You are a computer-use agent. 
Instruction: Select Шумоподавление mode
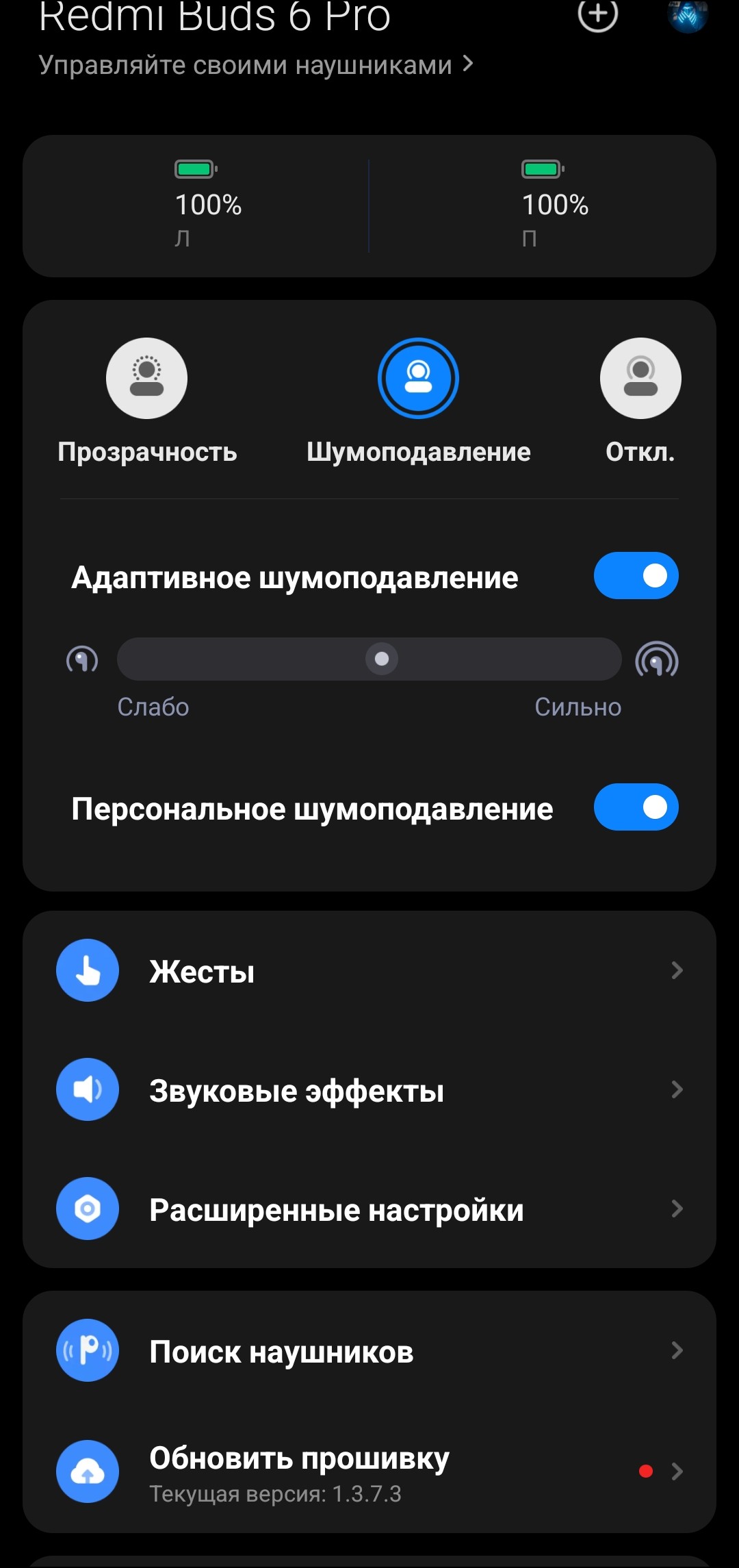(x=418, y=379)
